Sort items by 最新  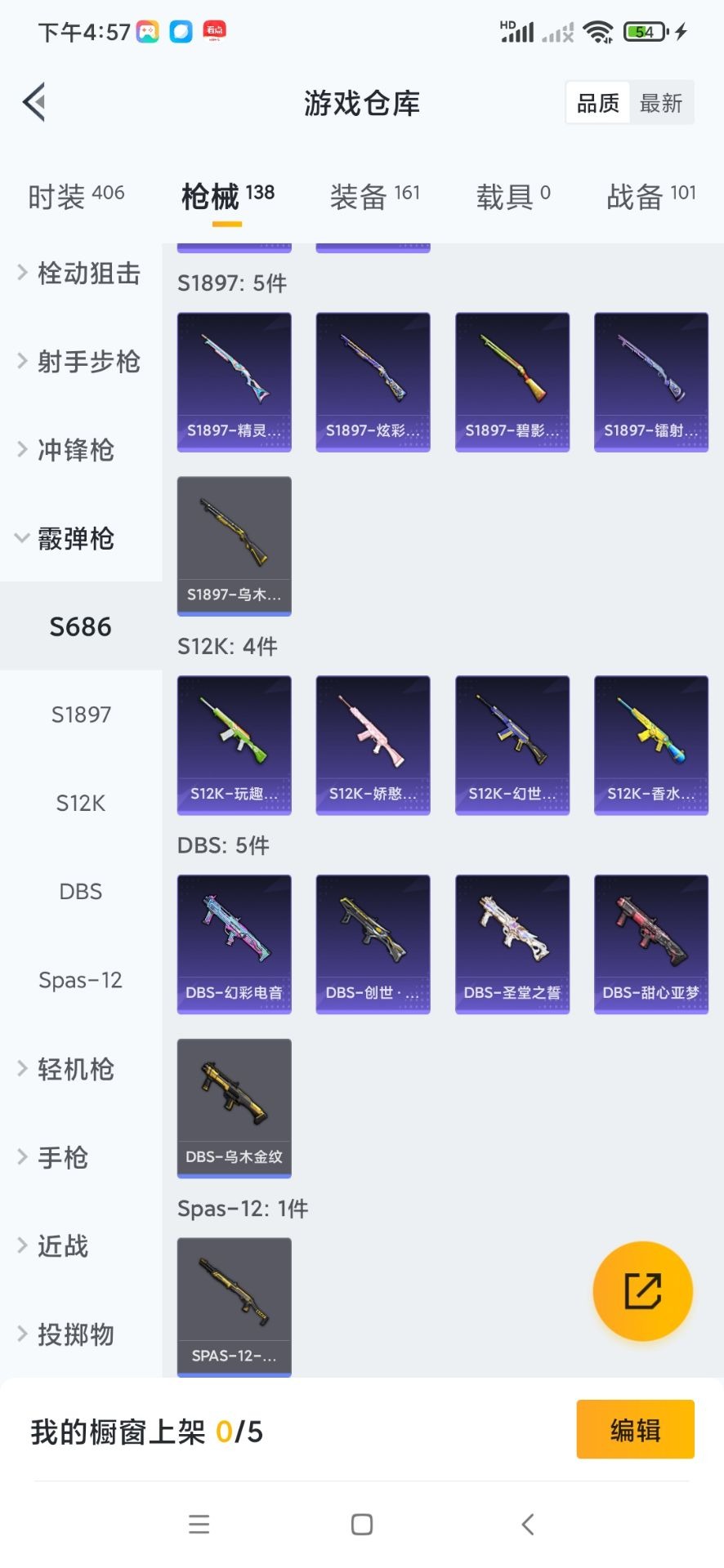tap(660, 103)
